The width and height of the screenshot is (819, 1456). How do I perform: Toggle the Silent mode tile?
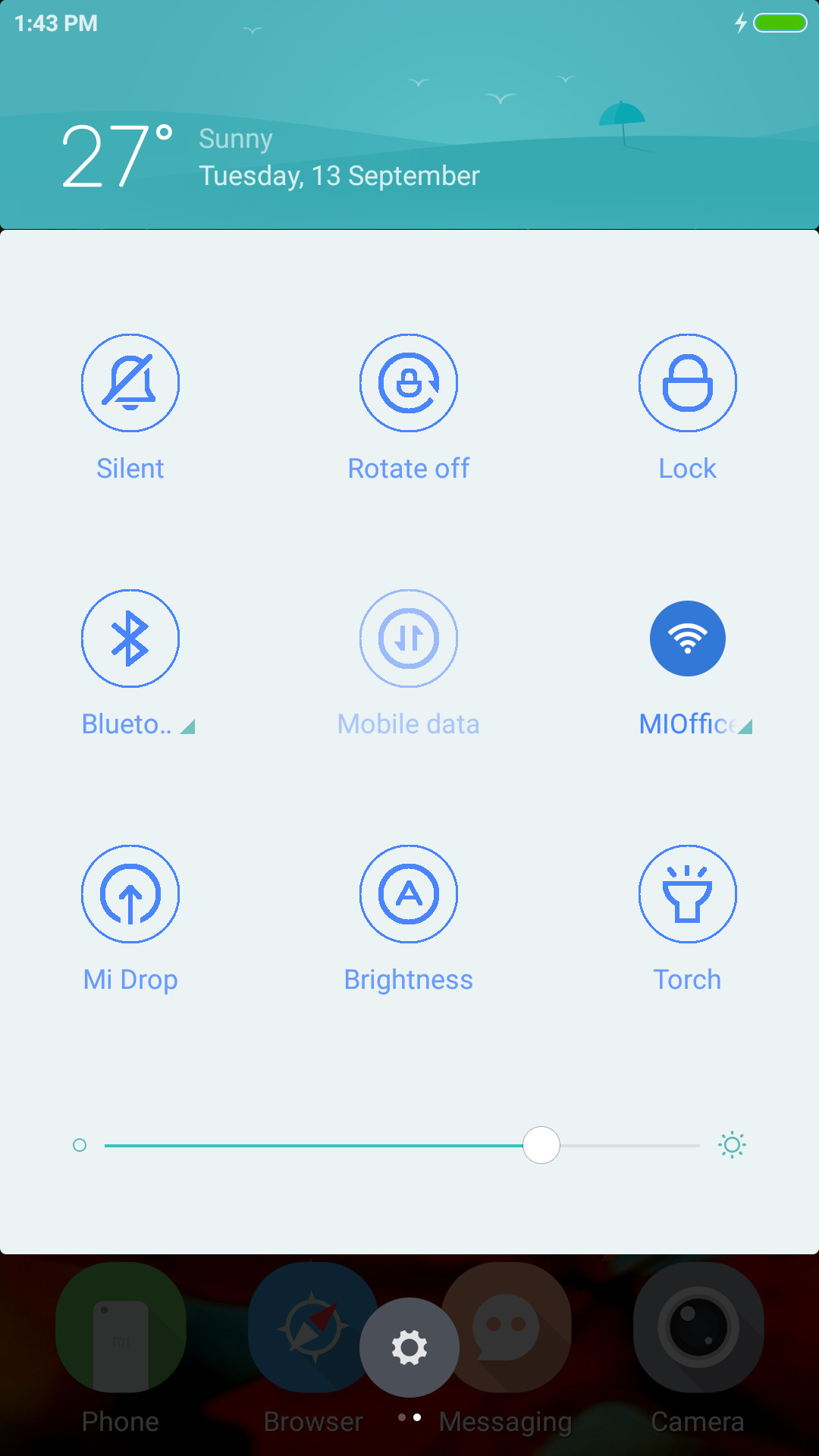[x=130, y=383]
